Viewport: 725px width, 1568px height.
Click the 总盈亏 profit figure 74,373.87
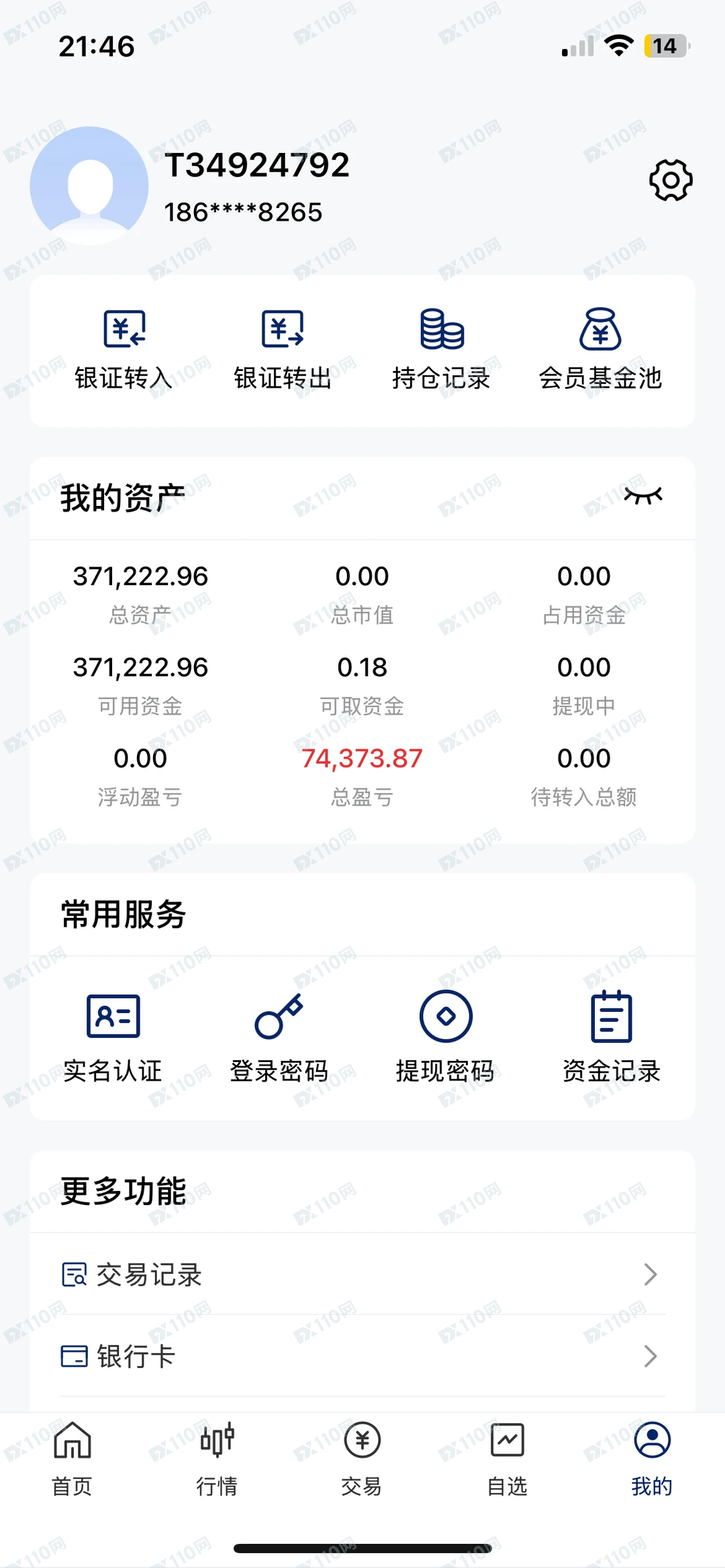pos(362,758)
